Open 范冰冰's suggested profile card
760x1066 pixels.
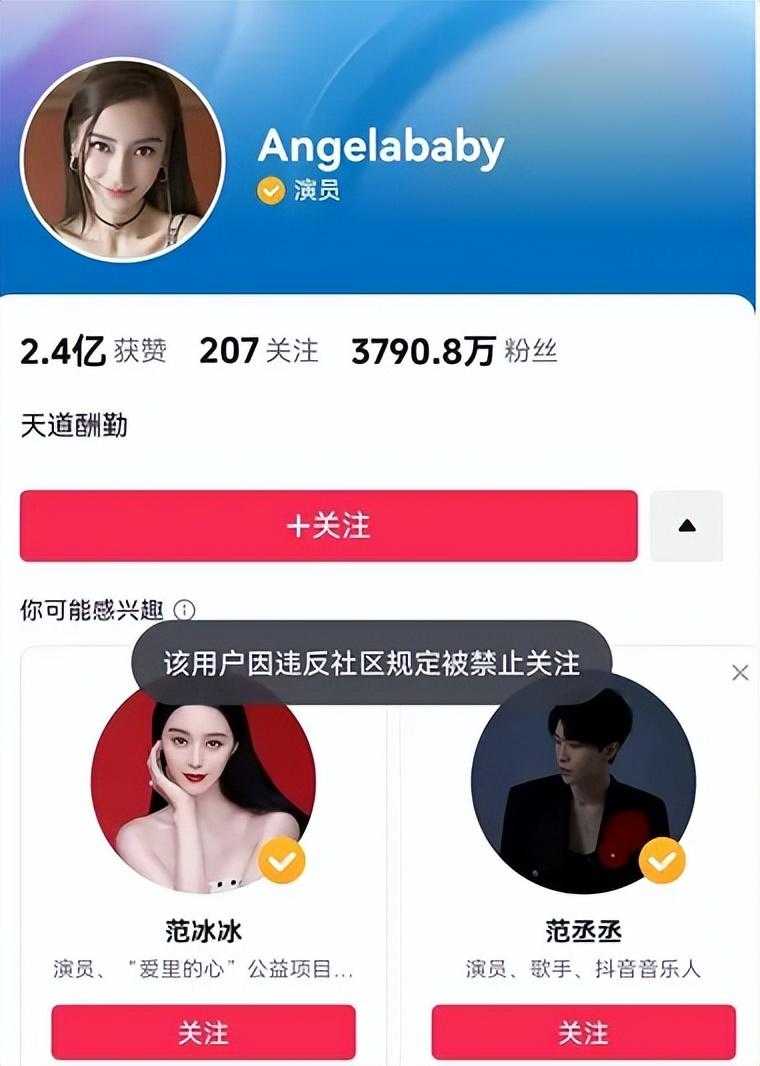click(x=203, y=780)
